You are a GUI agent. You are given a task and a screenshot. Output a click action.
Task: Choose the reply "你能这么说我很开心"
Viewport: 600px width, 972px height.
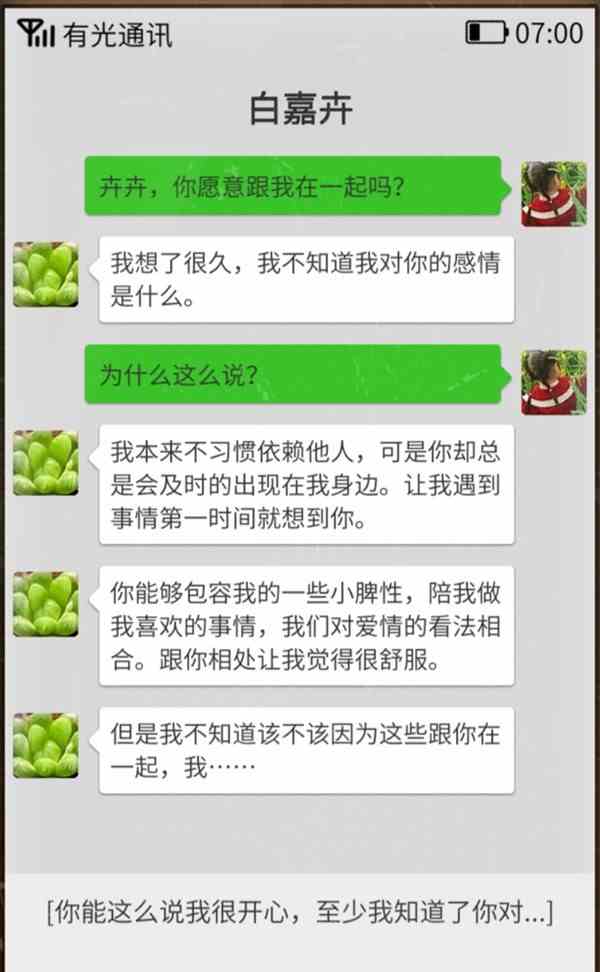[x=300, y=913]
